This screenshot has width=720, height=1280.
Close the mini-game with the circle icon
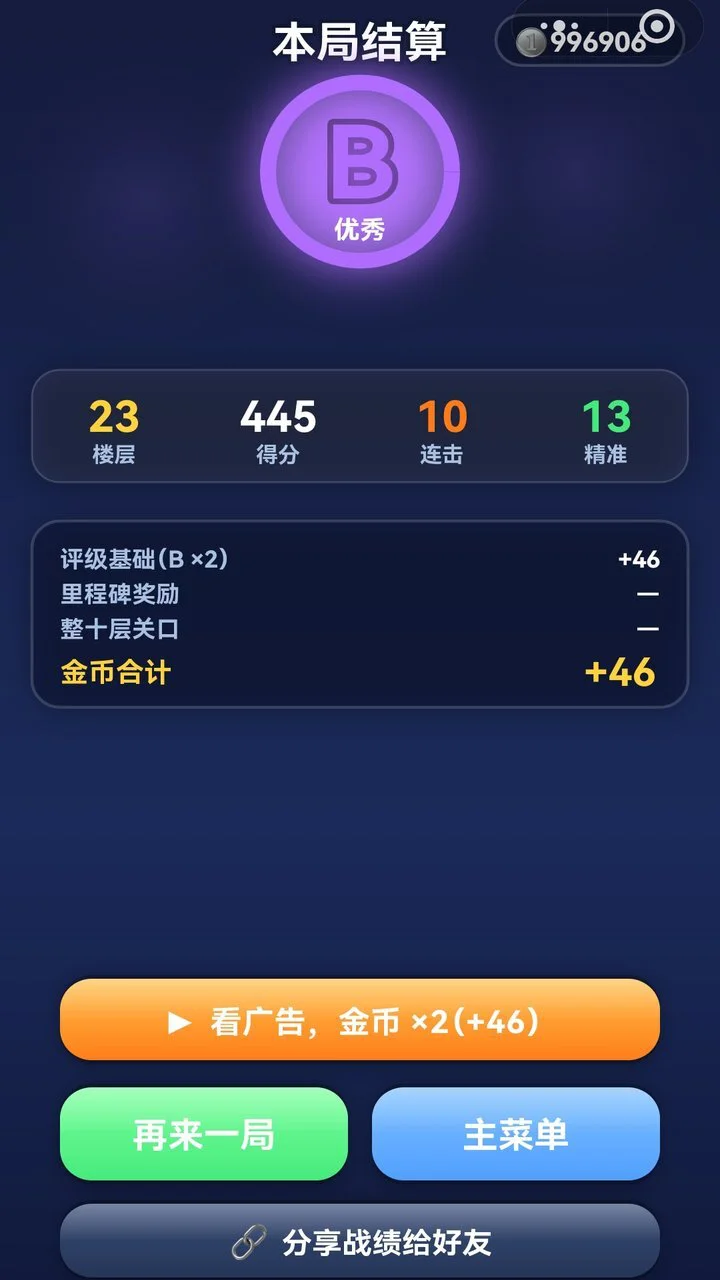click(657, 27)
